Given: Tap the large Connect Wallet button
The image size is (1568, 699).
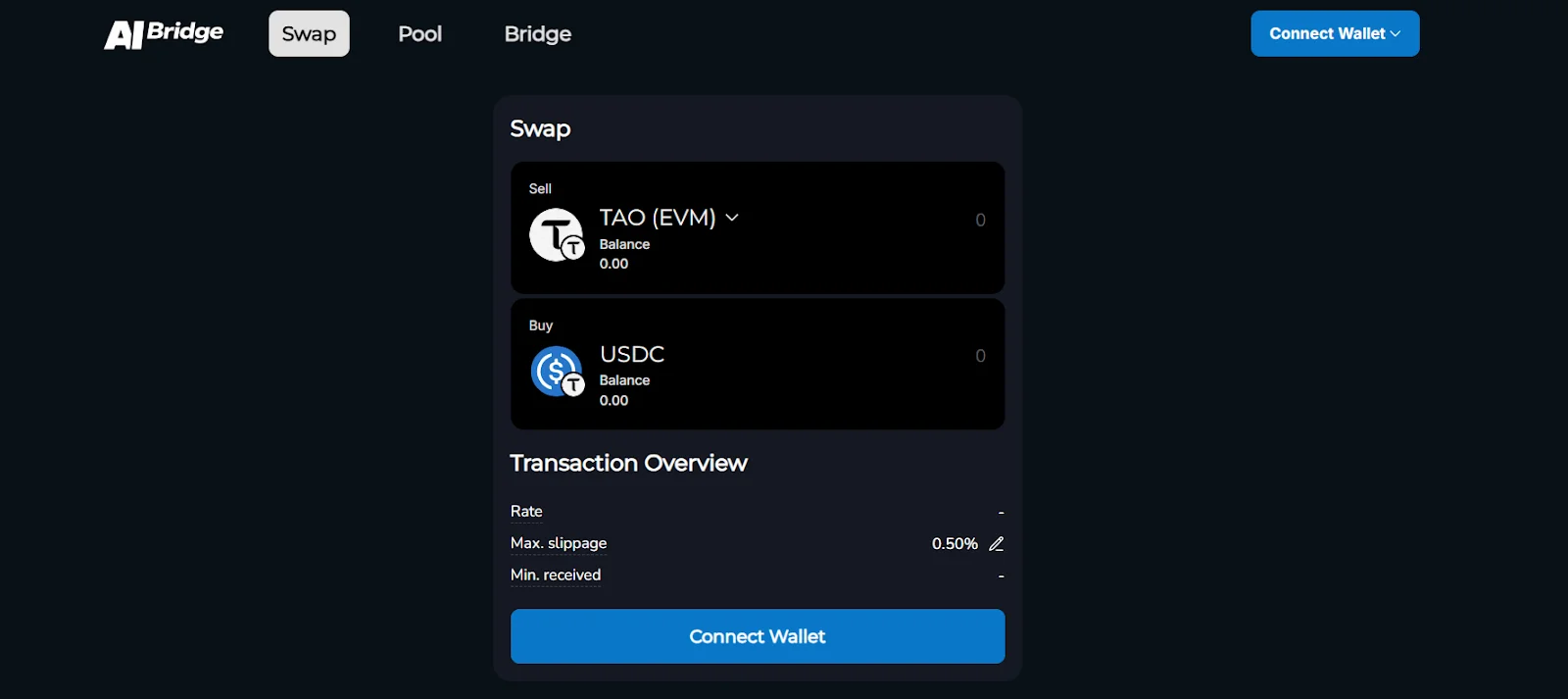Looking at the screenshot, I should [757, 636].
